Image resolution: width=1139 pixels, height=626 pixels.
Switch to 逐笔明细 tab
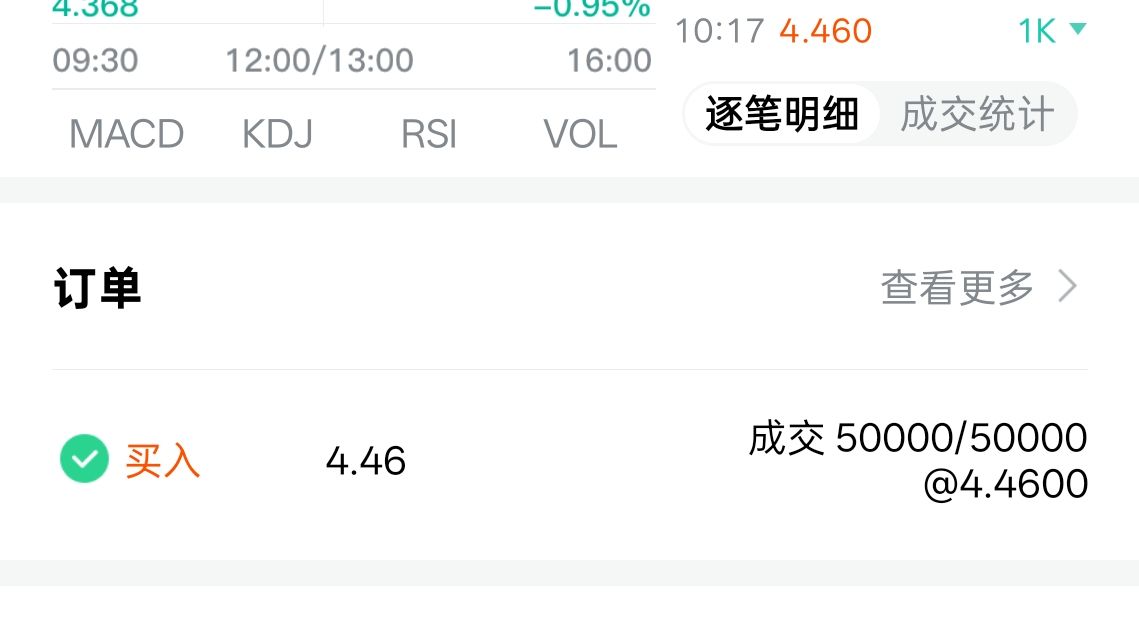click(x=782, y=114)
